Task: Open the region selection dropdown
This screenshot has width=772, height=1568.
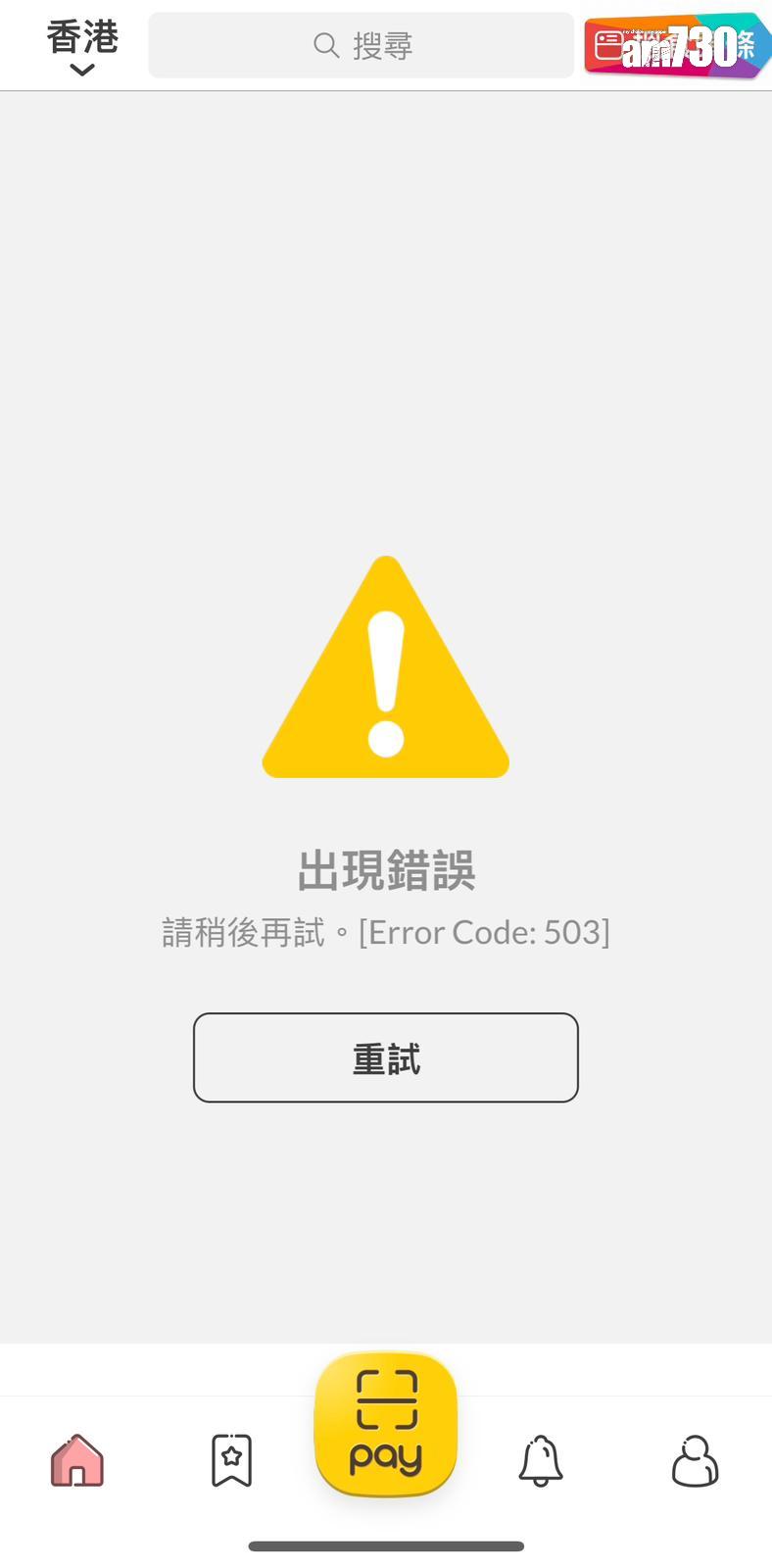Action: point(81,44)
